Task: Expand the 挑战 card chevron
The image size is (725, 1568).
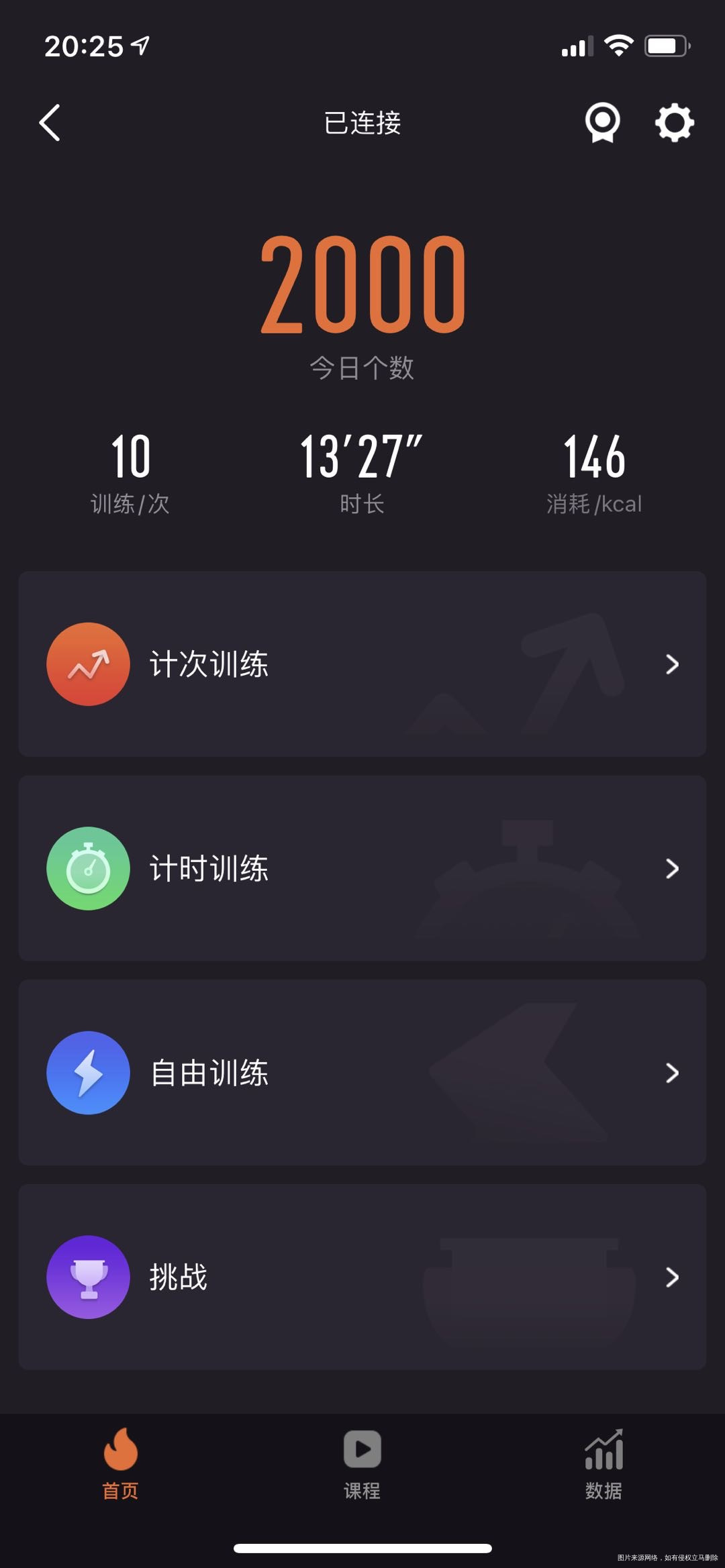Action: [673, 1277]
